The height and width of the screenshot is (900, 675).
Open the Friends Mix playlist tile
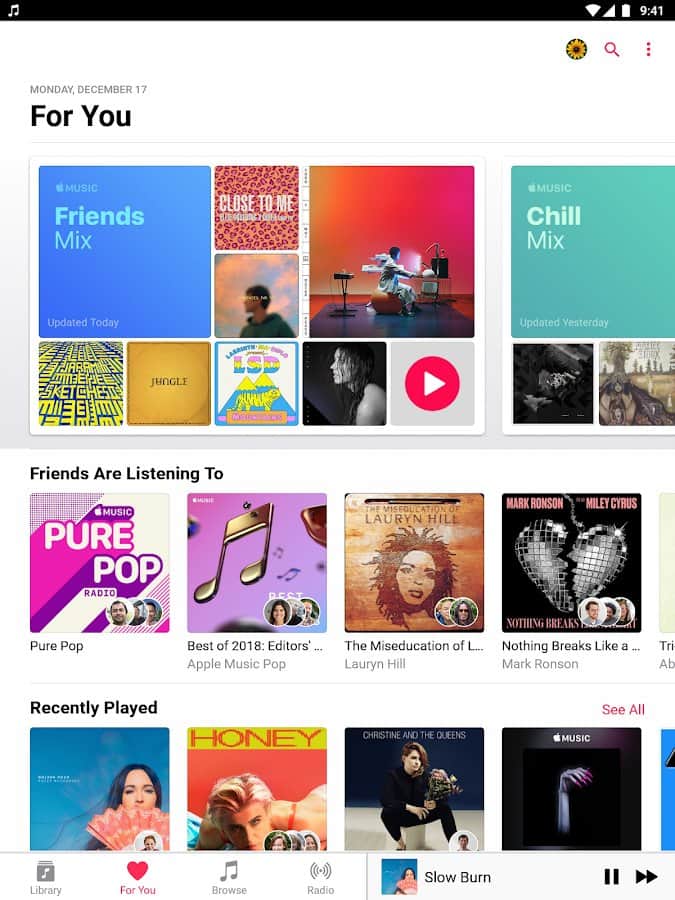(124, 251)
